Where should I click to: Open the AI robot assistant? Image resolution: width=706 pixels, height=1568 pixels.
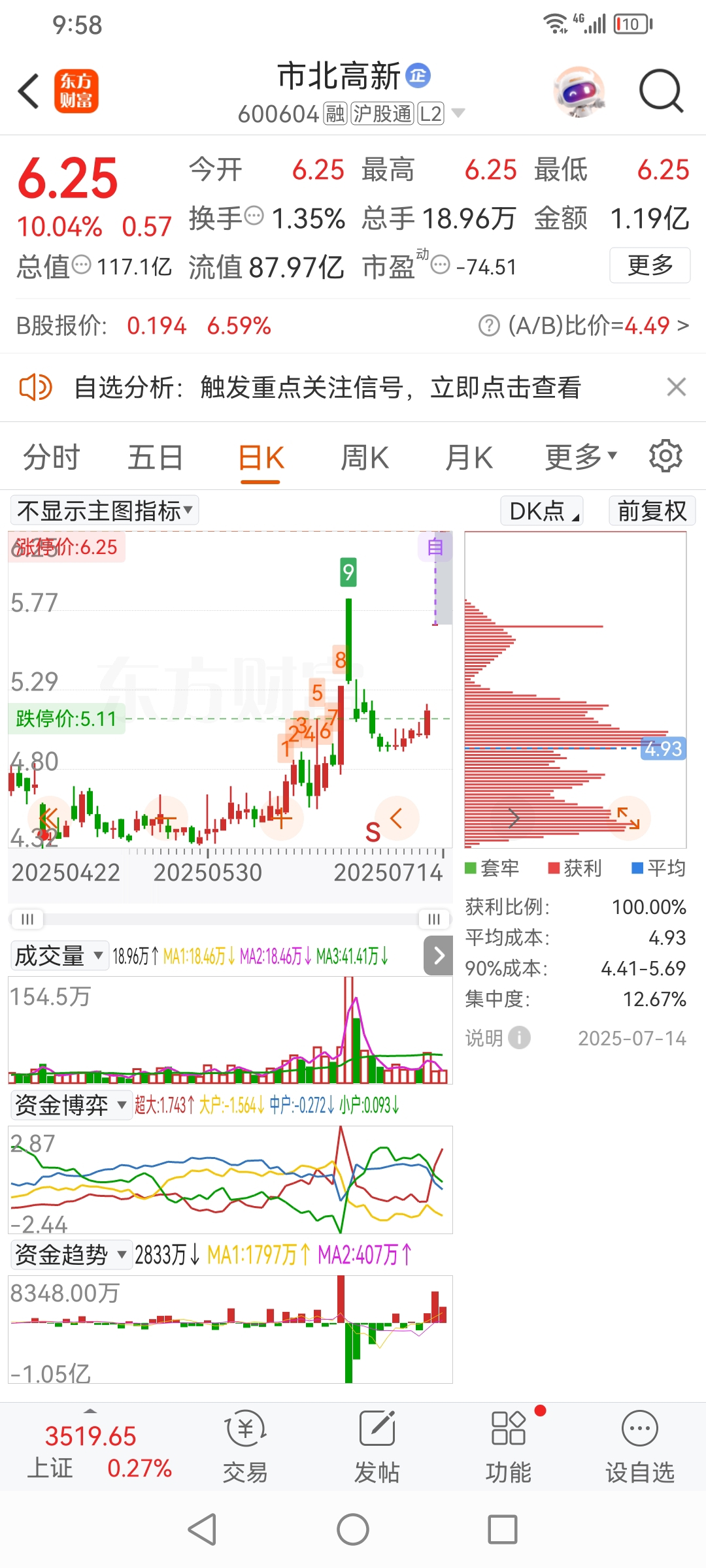(x=580, y=91)
